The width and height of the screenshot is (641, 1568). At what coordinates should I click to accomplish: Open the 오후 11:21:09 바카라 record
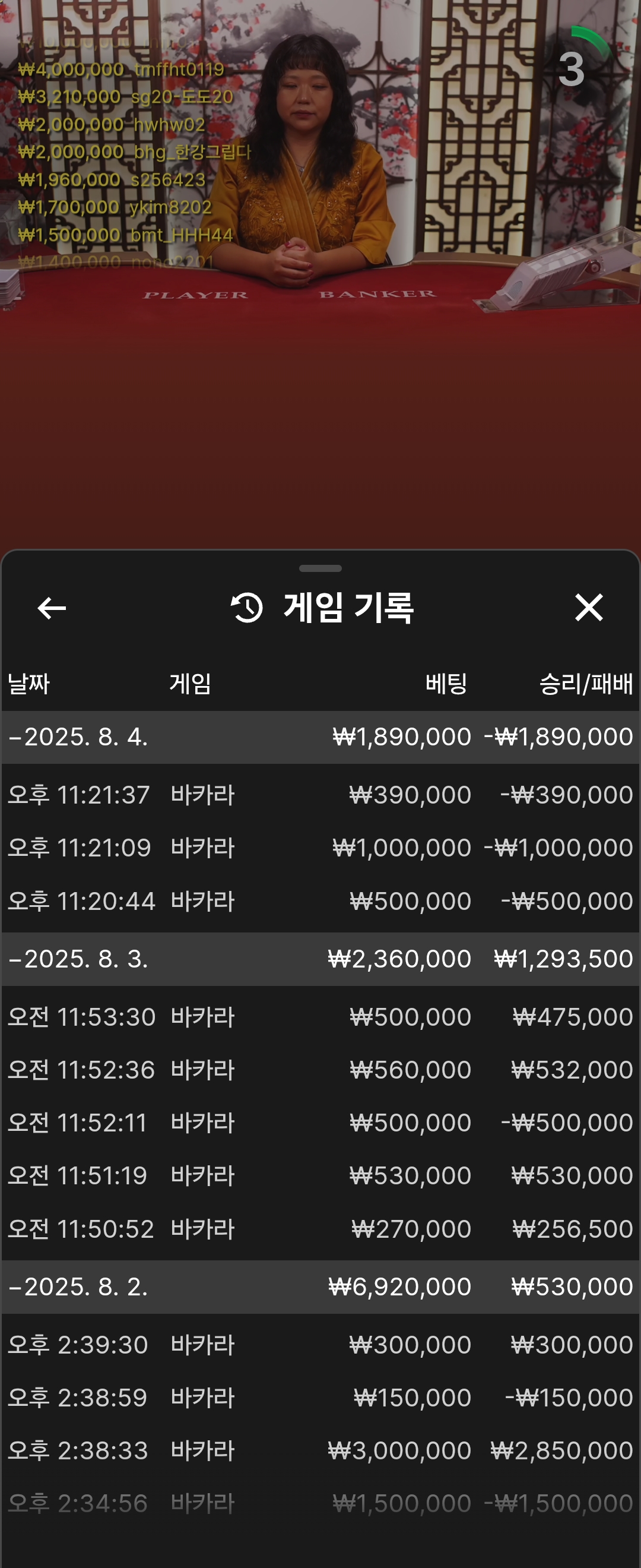[320, 848]
